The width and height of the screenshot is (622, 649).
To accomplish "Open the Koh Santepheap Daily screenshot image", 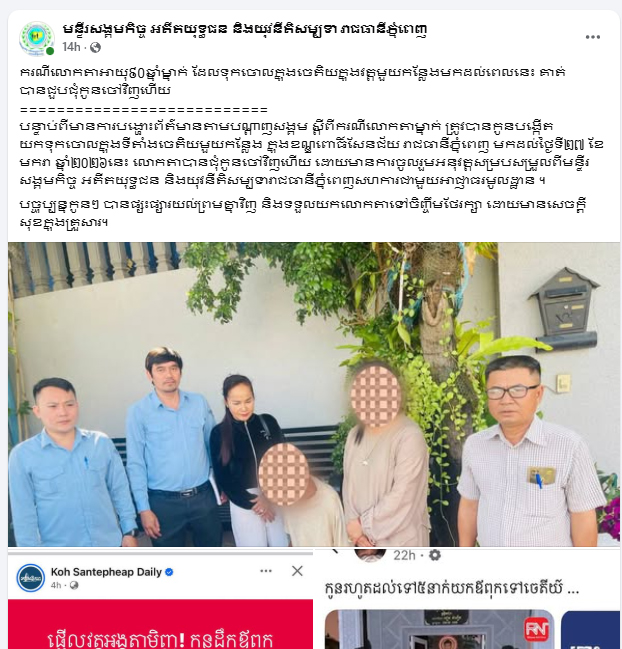I will coord(159,600).
